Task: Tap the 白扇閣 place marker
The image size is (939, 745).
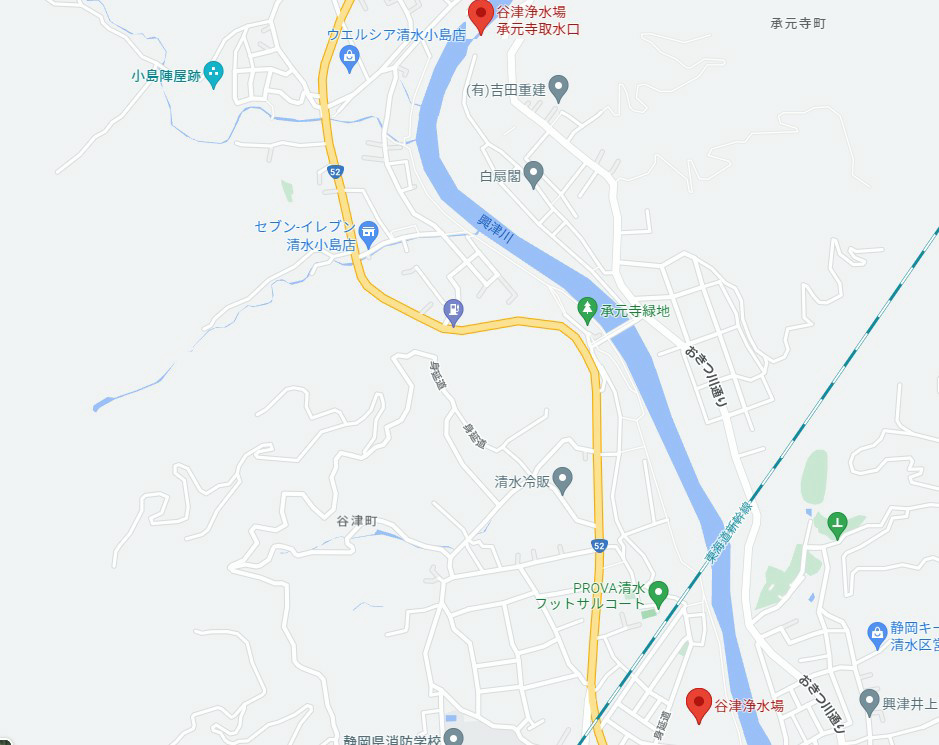Action: point(533,175)
